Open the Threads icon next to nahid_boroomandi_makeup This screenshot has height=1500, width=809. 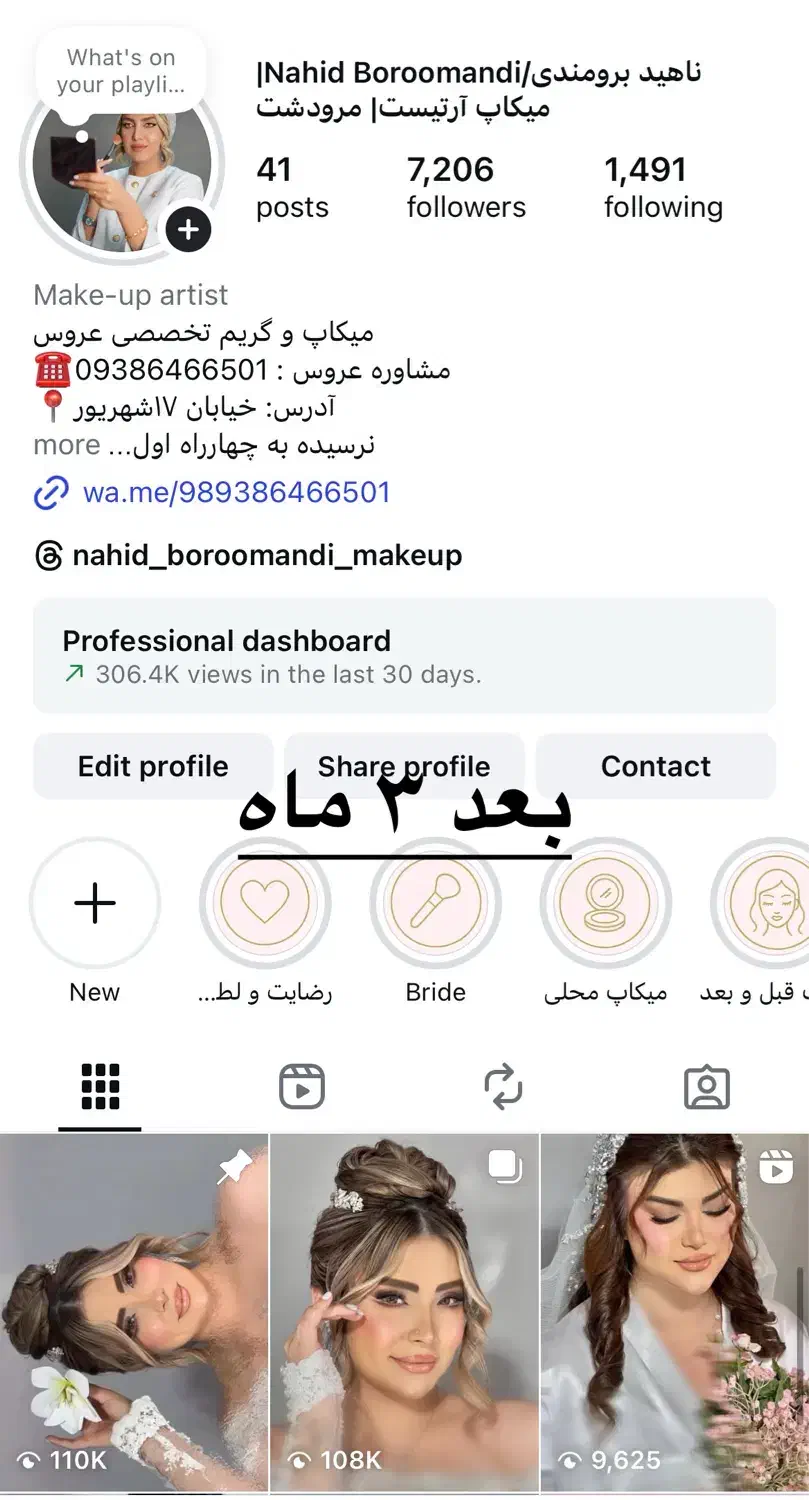(47, 554)
